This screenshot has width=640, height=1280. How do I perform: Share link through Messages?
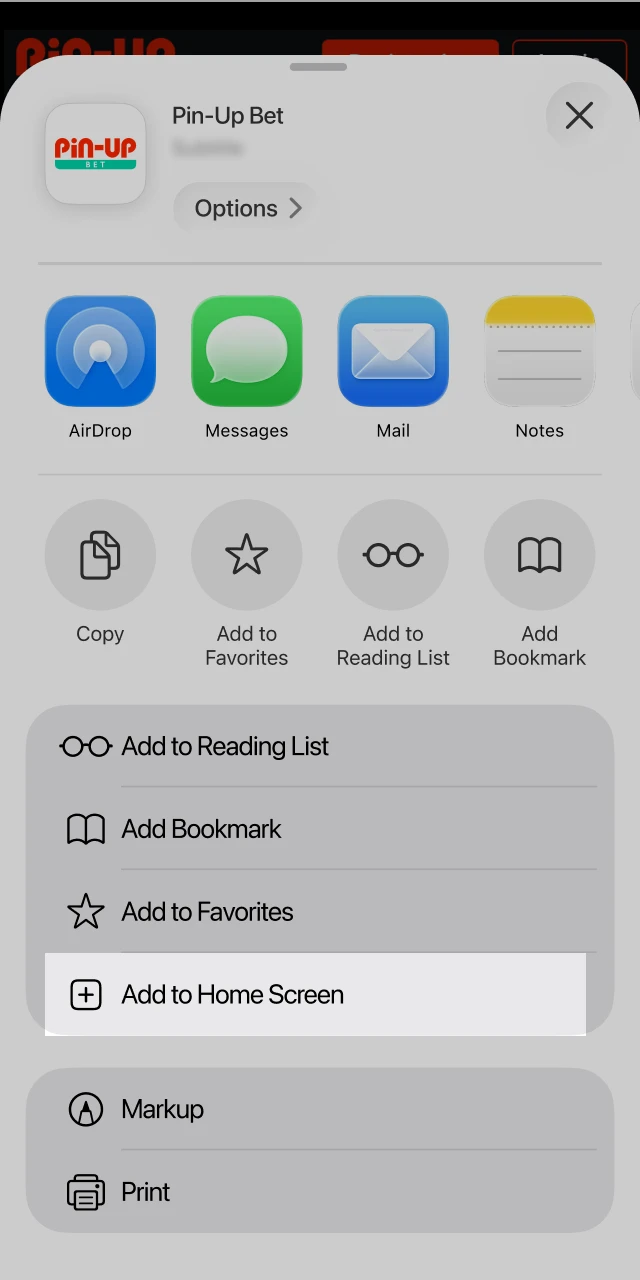[x=246, y=352]
